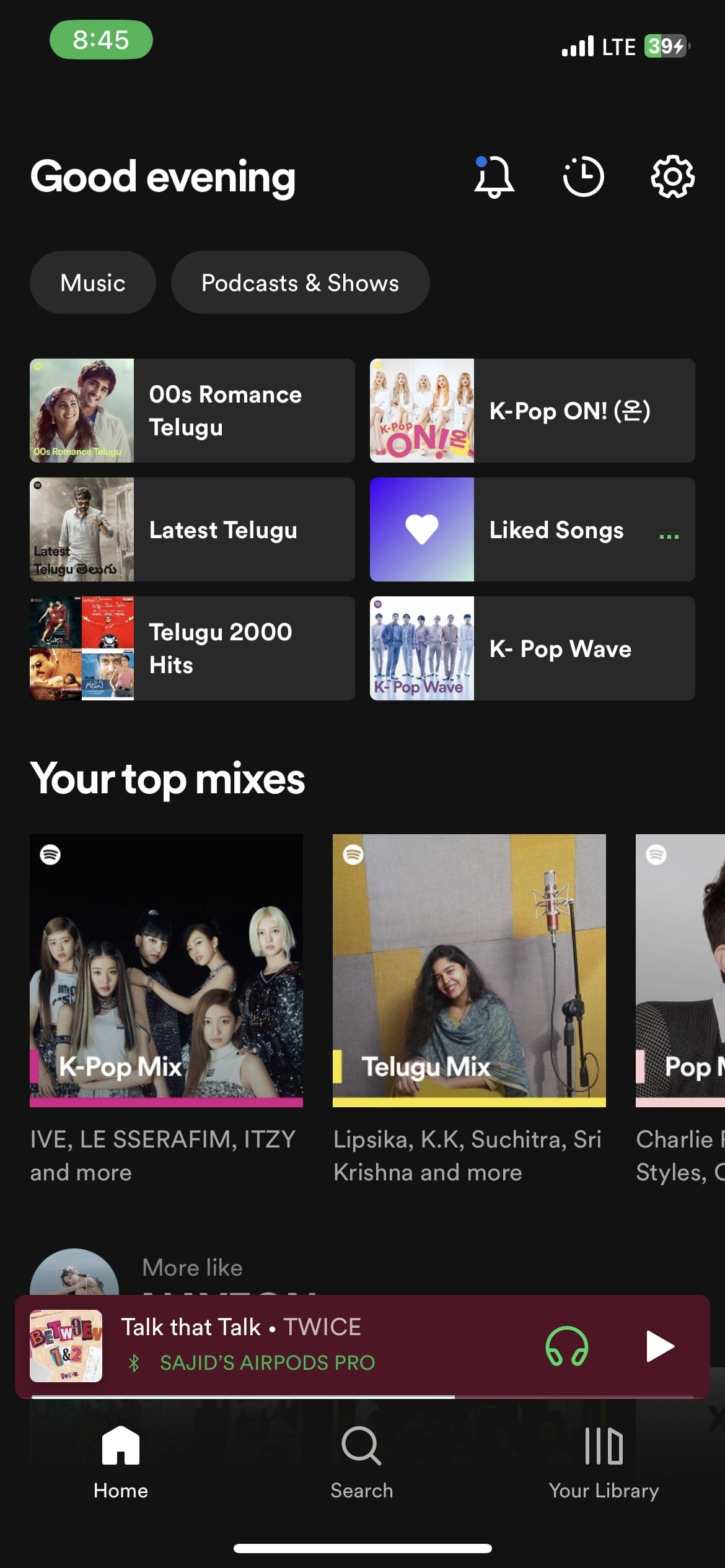Open the headphones device picker
725x1568 pixels.
click(566, 1346)
